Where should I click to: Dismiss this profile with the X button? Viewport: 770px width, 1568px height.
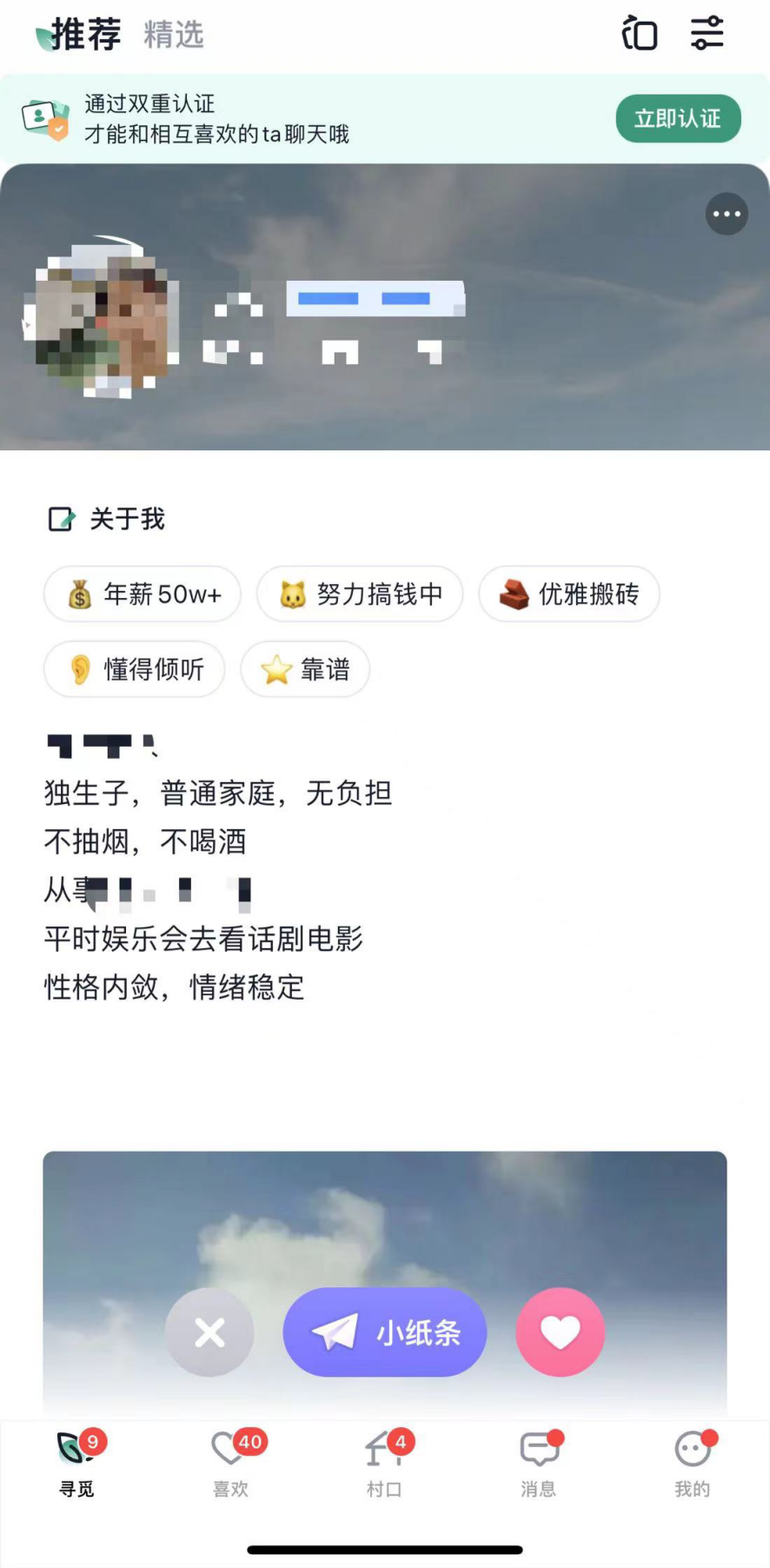(x=209, y=1332)
